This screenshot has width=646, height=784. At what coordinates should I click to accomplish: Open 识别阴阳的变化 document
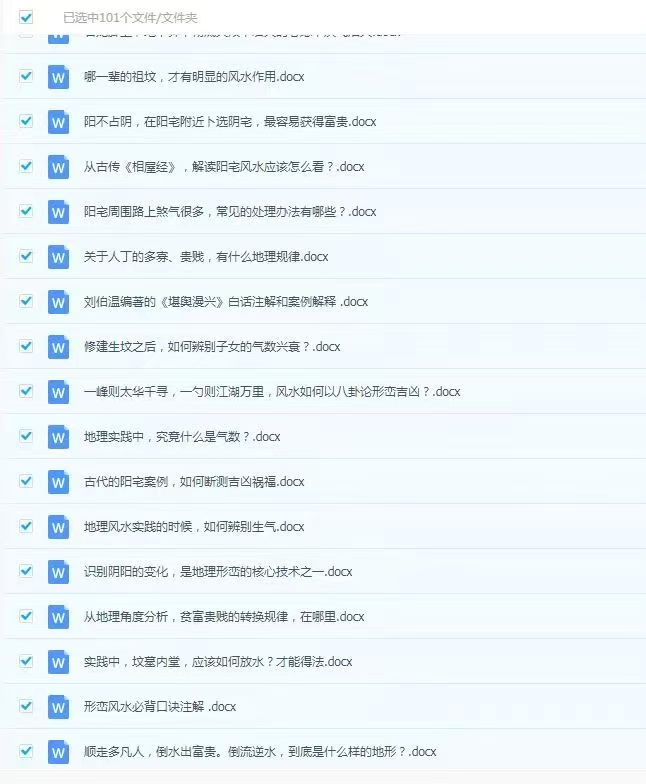pos(217,571)
